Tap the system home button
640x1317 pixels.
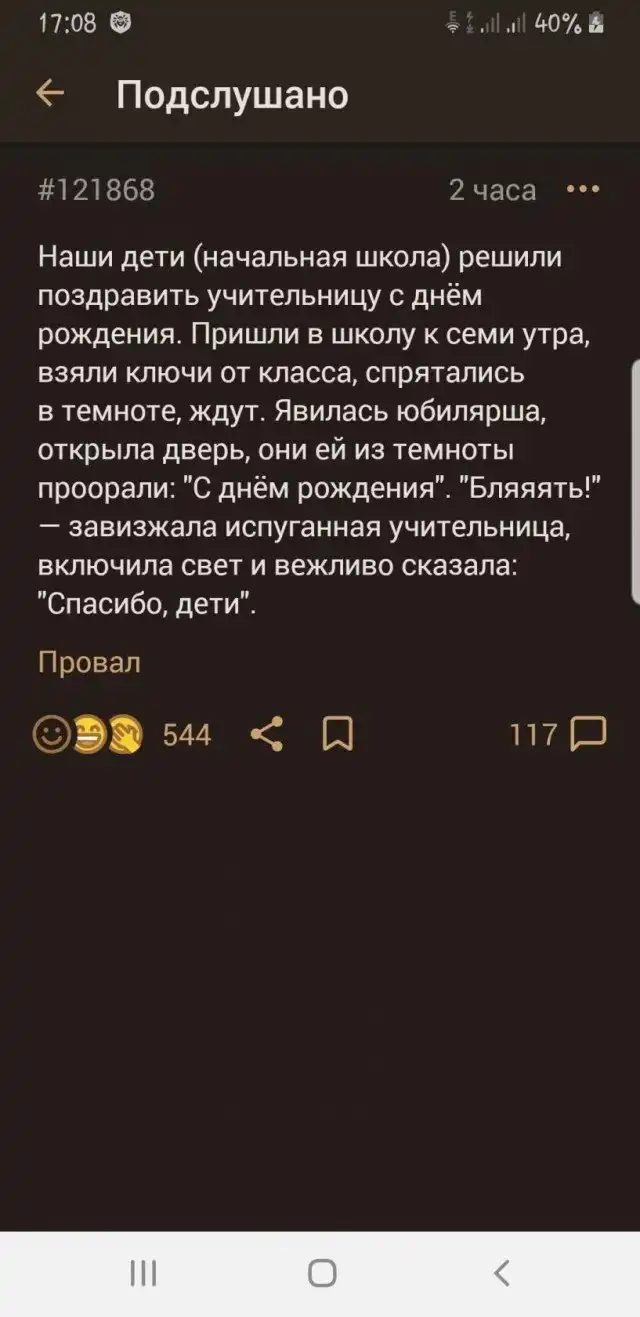[x=322, y=1272]
